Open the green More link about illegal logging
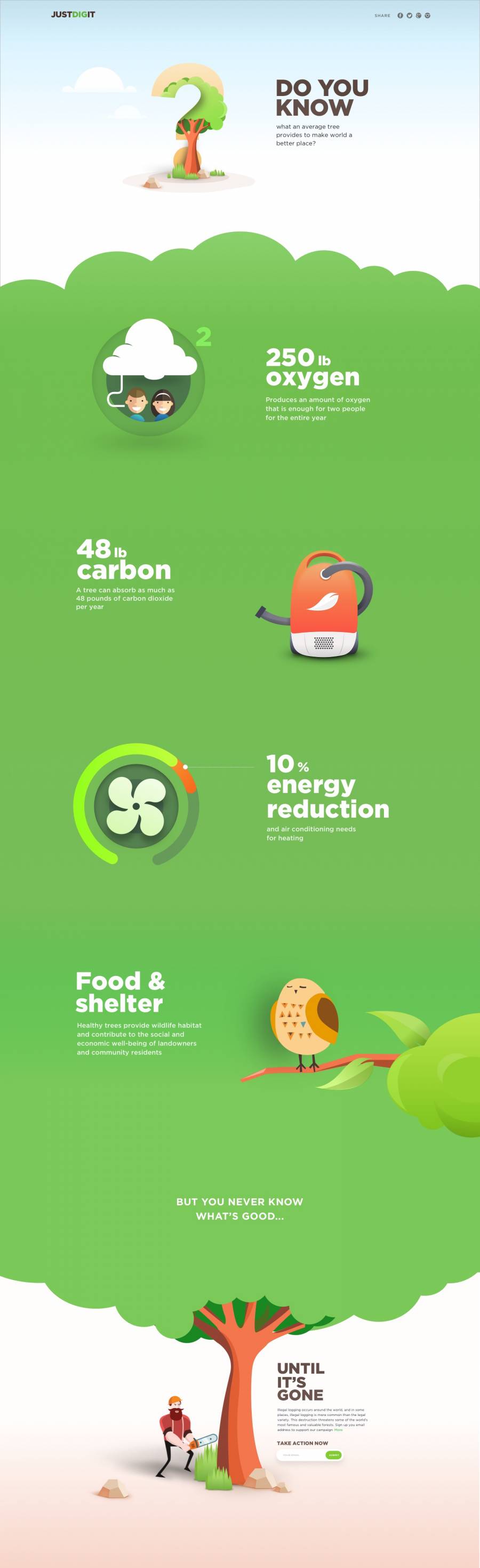480x1568 pixels. coord(338,1430)
